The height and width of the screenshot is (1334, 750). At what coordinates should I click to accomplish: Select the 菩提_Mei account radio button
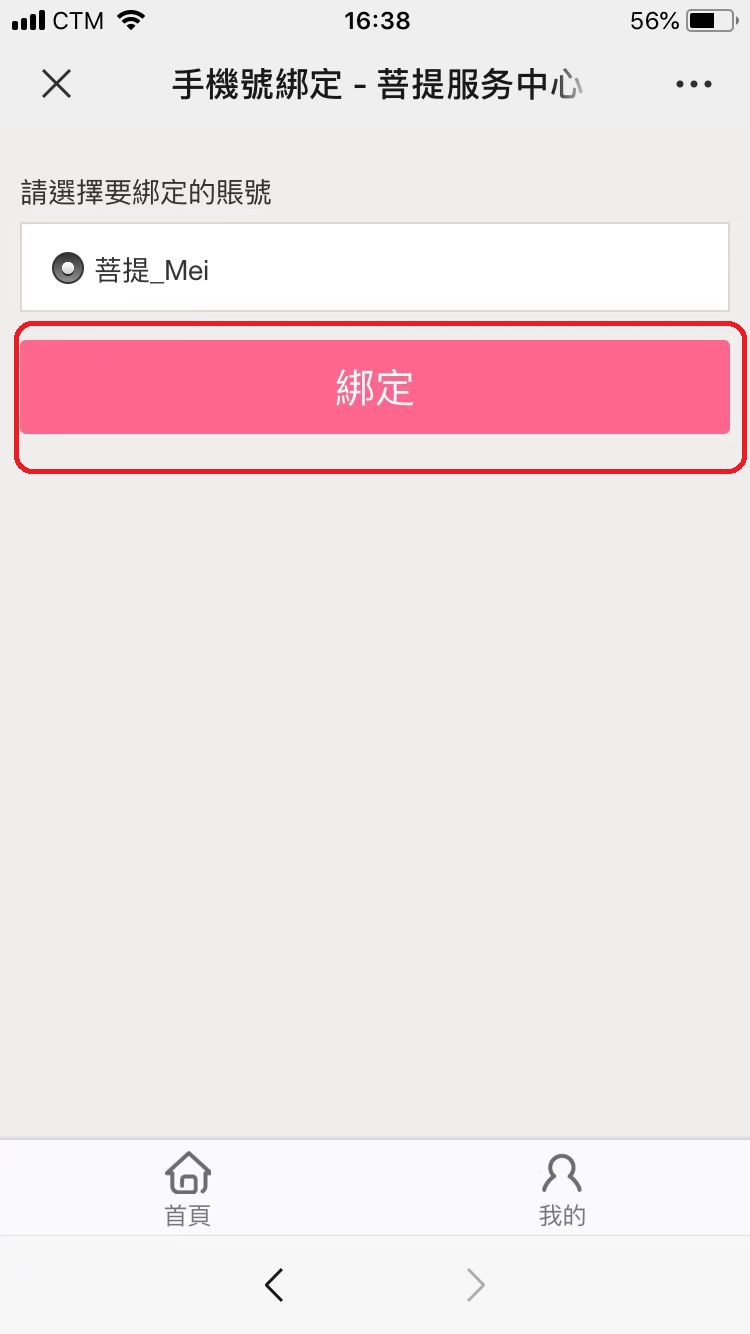coord(67,269)
